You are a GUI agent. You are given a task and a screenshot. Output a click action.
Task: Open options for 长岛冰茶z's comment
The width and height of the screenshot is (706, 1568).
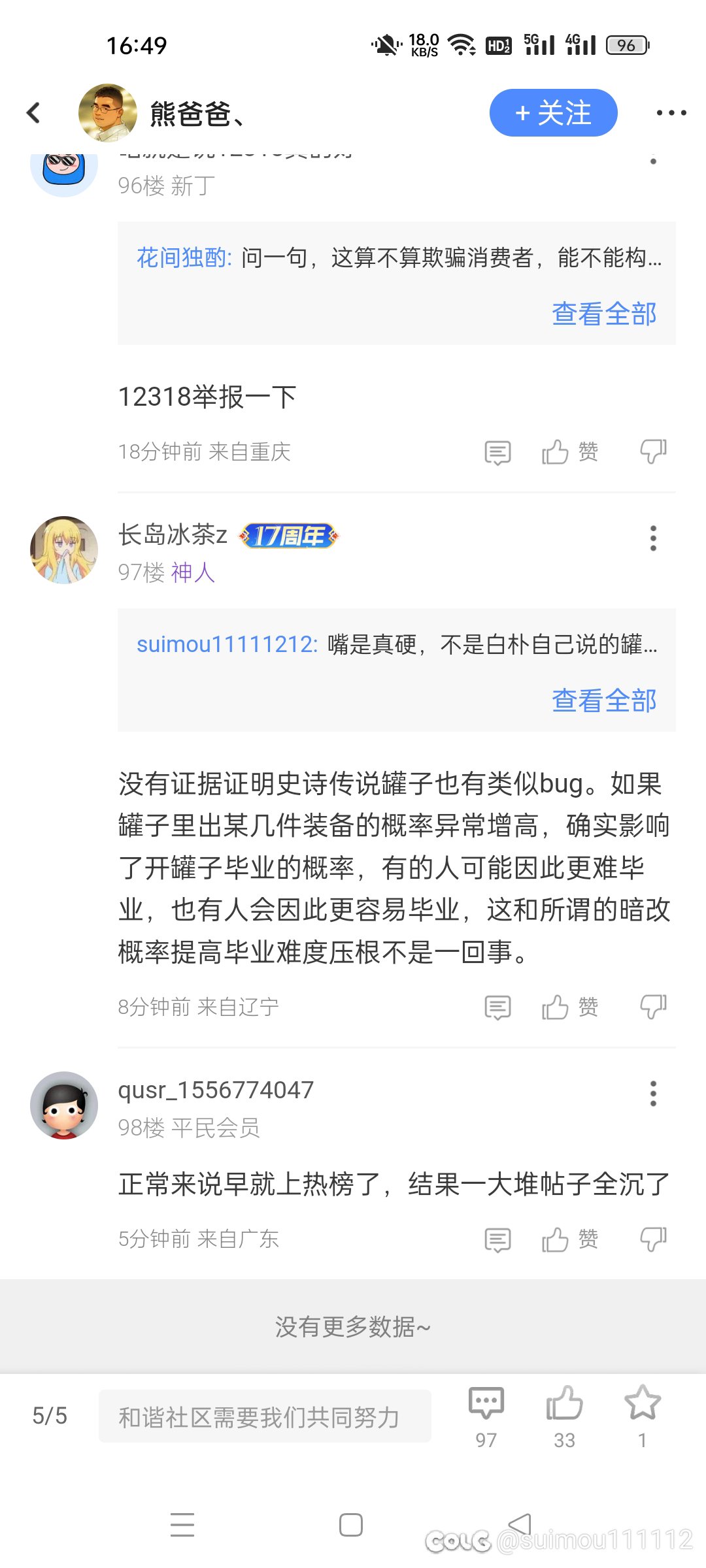653,538
